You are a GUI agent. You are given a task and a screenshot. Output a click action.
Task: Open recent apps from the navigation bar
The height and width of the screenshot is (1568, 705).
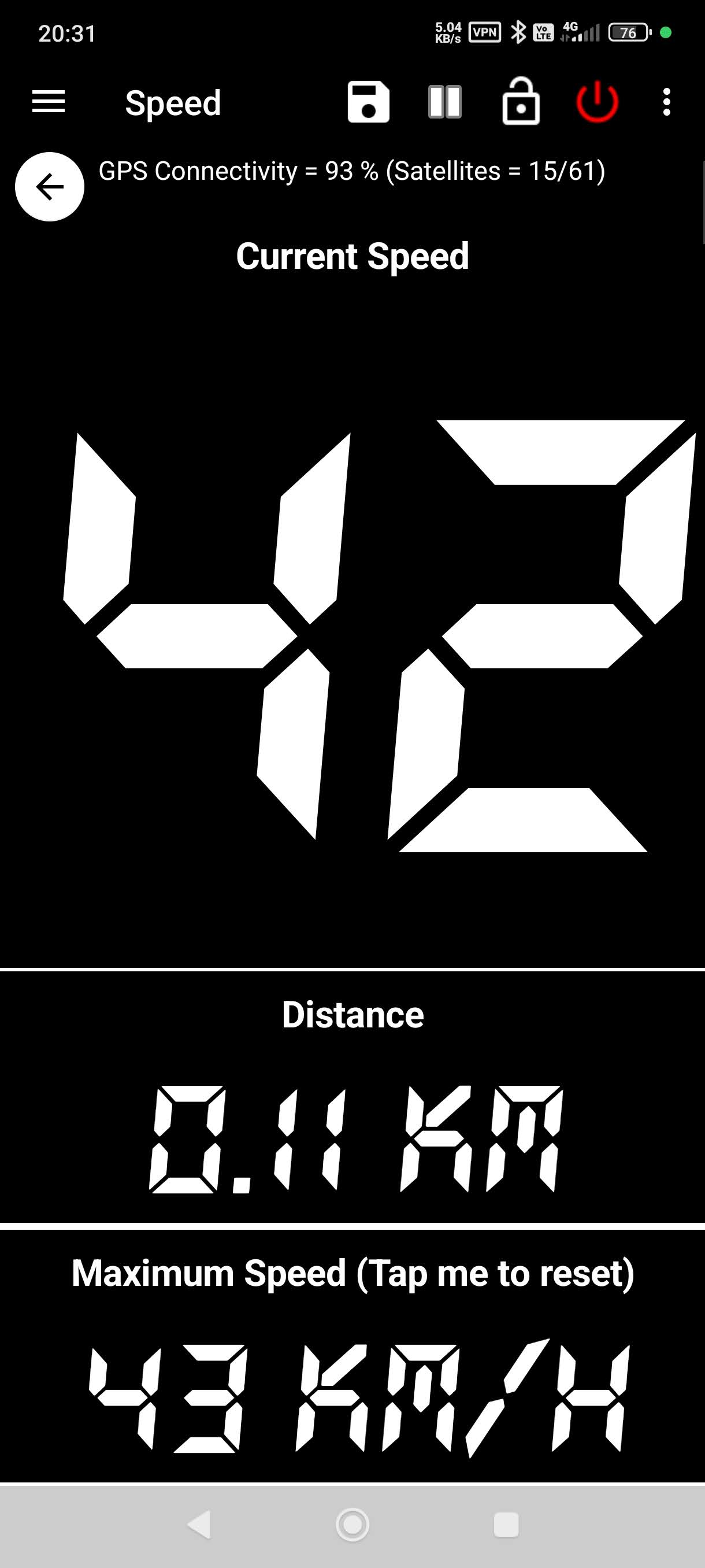tap(506, 1525)
